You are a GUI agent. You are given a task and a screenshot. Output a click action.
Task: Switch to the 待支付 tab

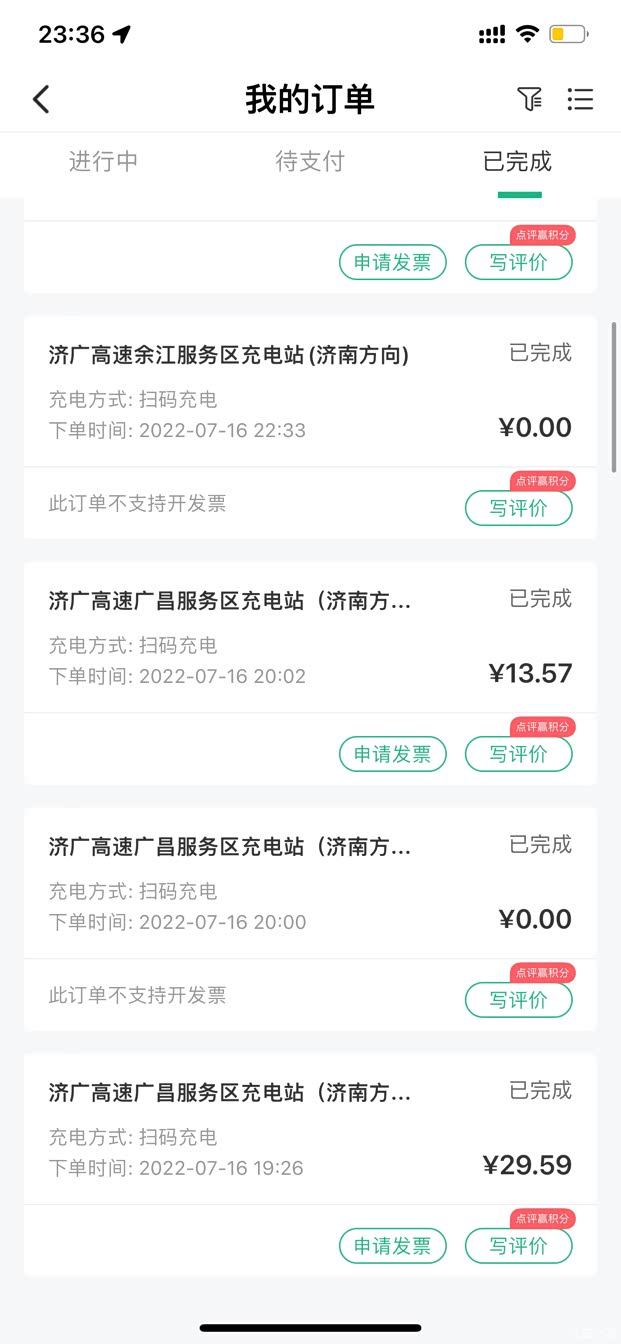pos(310,162)
